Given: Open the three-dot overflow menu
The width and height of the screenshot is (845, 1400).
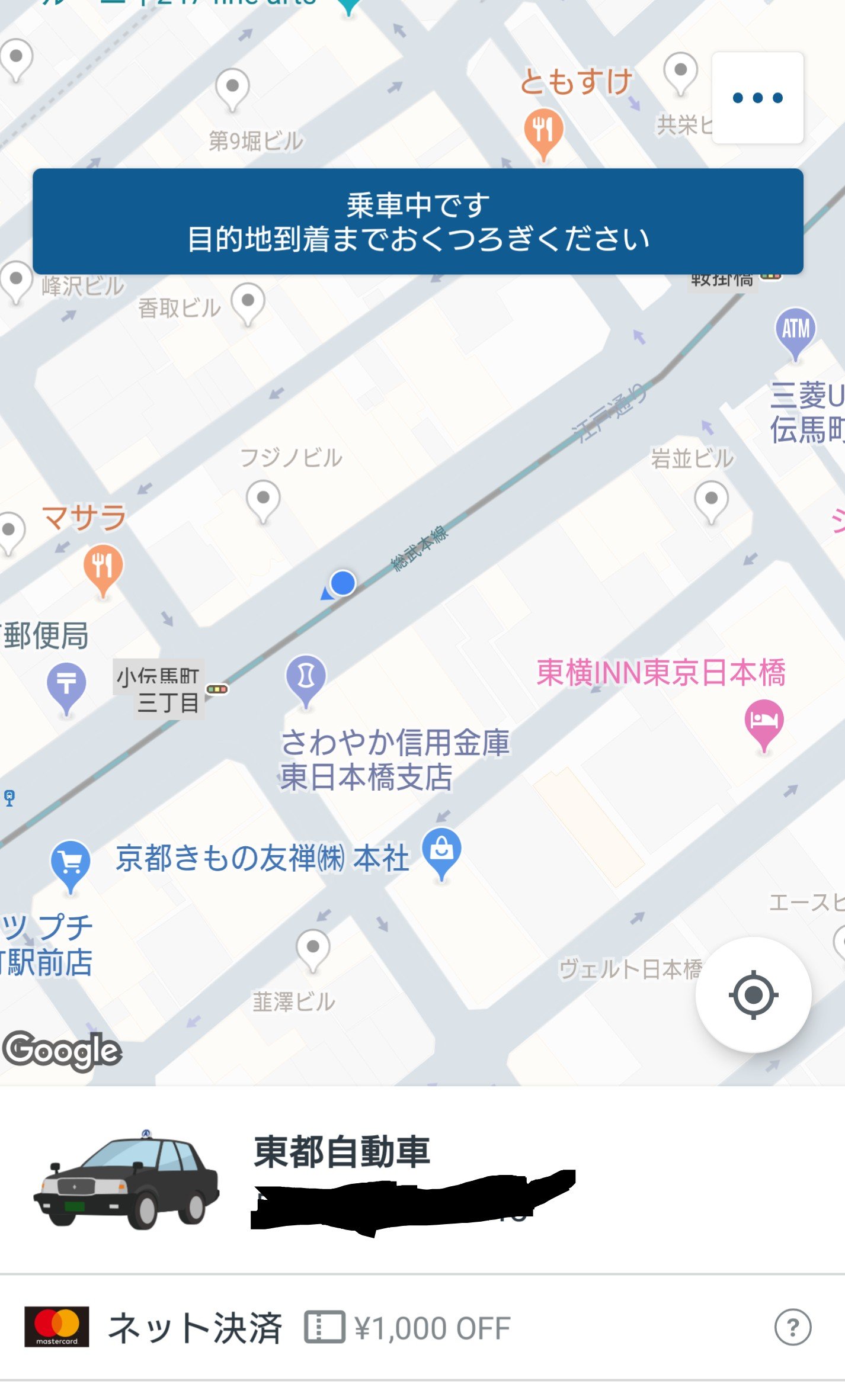Looking at the screenshot, I should pos(757,98).
